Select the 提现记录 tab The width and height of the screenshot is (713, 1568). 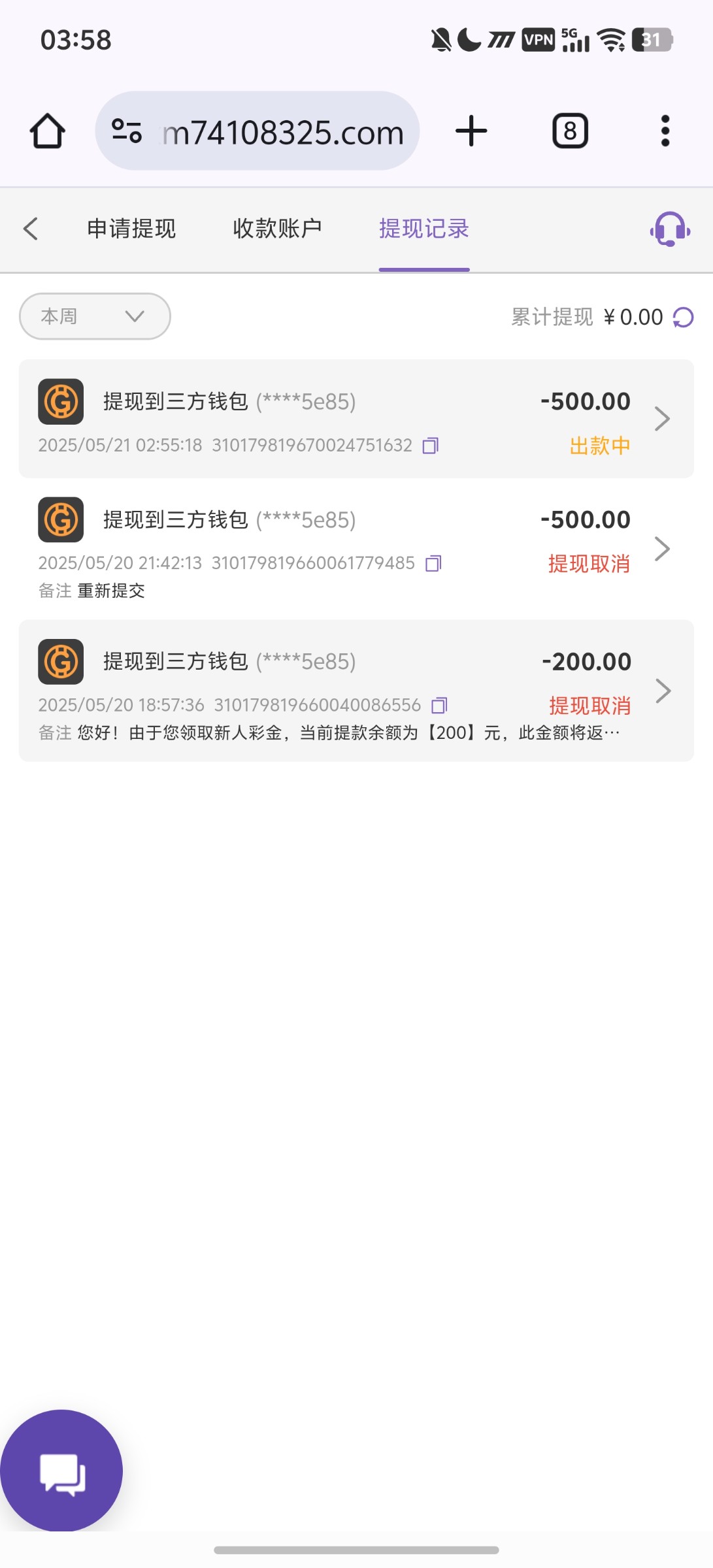tap(423, 229)
